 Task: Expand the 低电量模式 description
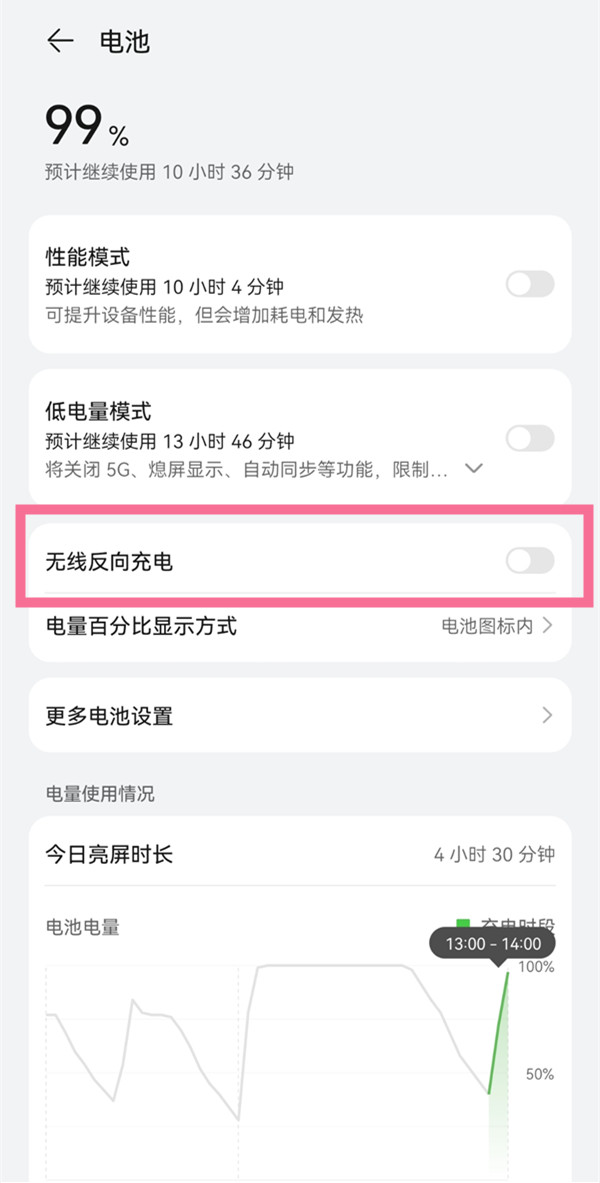tap(475, 468)
